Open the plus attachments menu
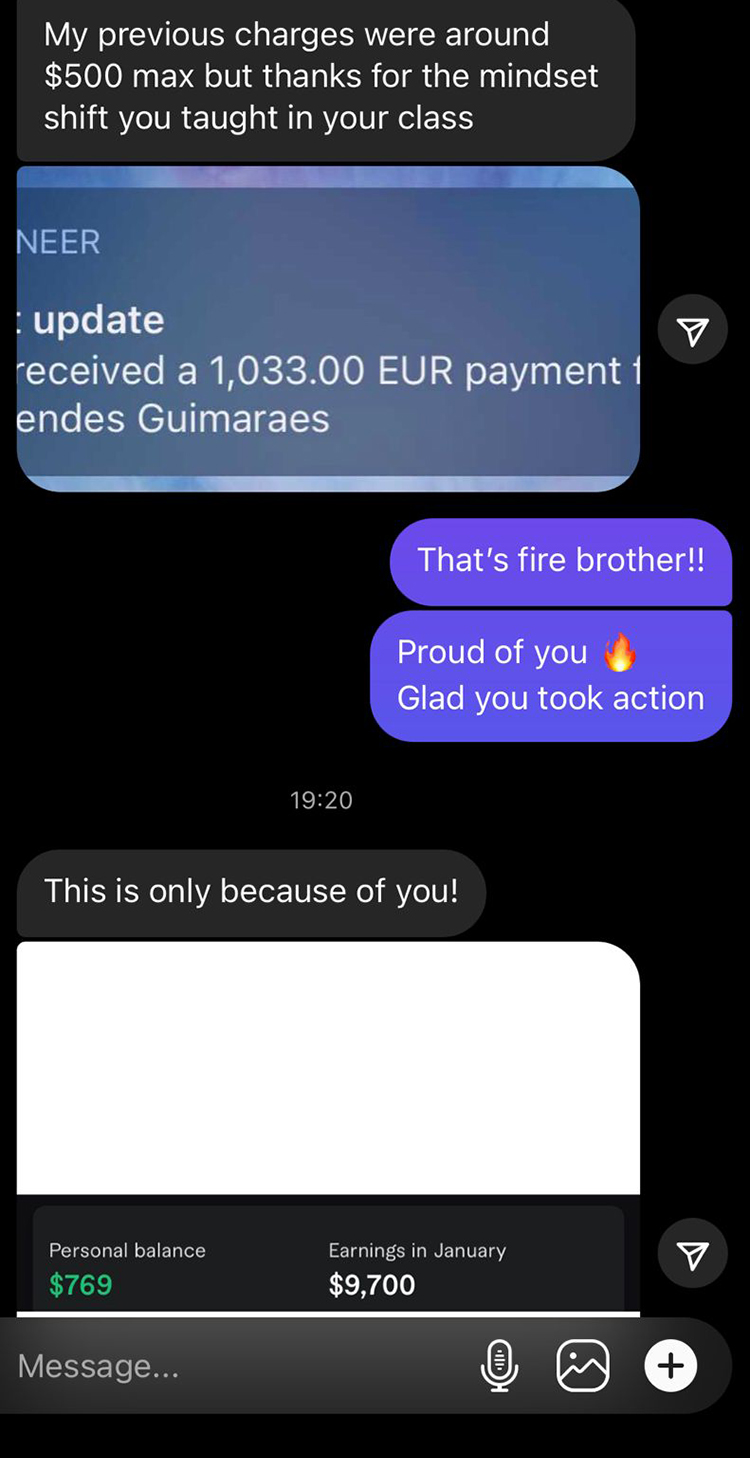Image resolution: width=750 pixels, height=1458 pixels. pyautogui.click(x=670, y=1366)
